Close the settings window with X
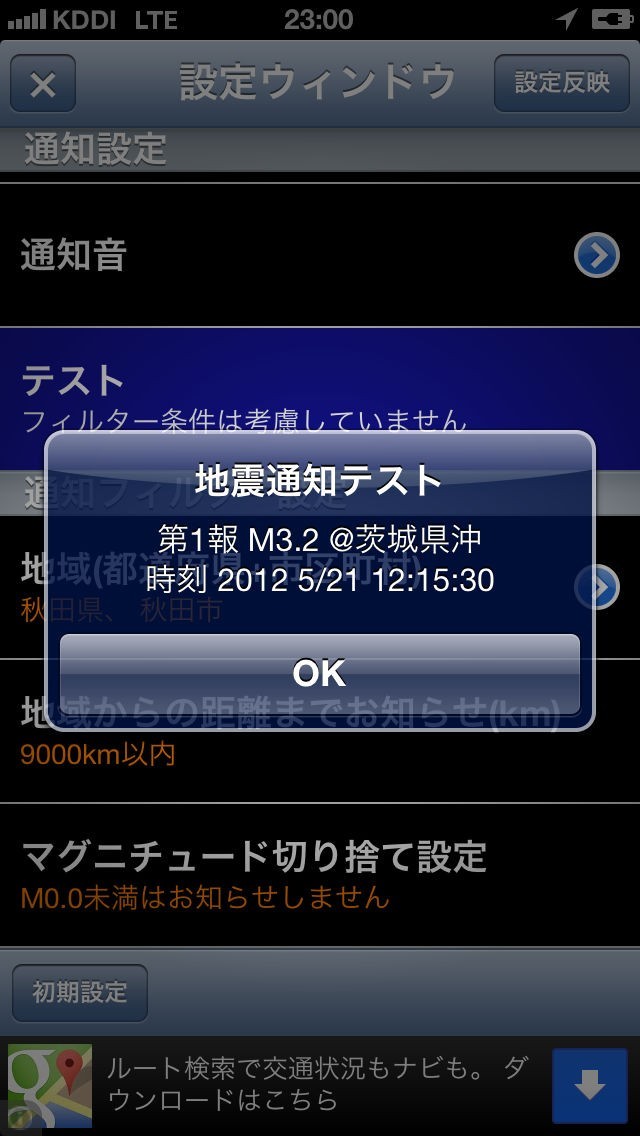 tap(43, 83)
